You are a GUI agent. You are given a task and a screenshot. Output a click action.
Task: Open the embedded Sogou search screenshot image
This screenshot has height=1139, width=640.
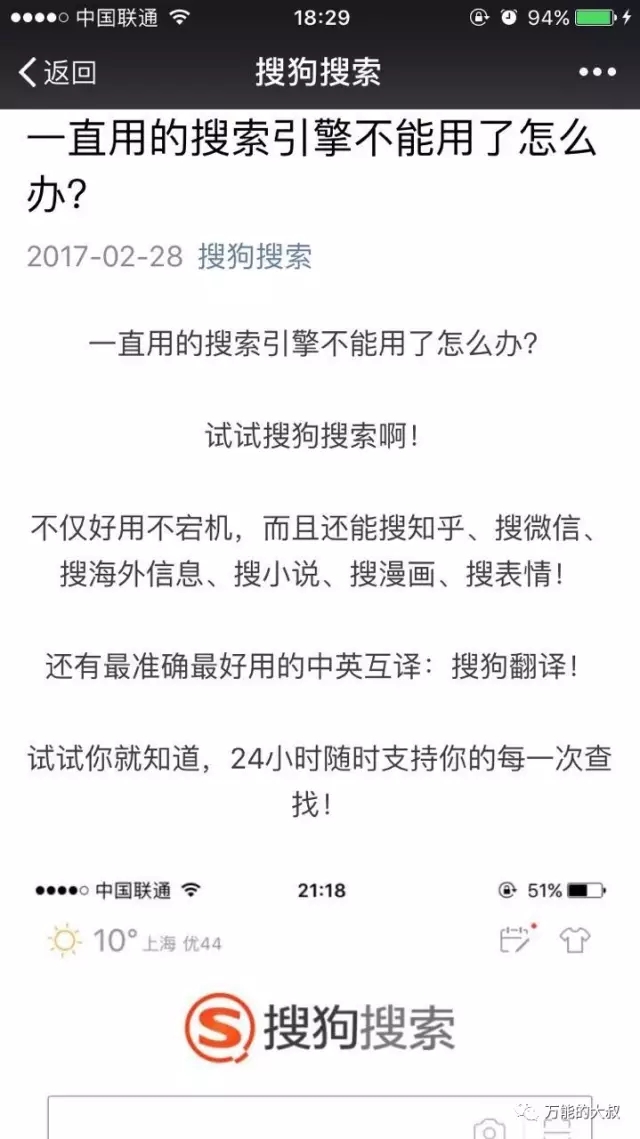pyautogui.click(x=320, y=1000)
